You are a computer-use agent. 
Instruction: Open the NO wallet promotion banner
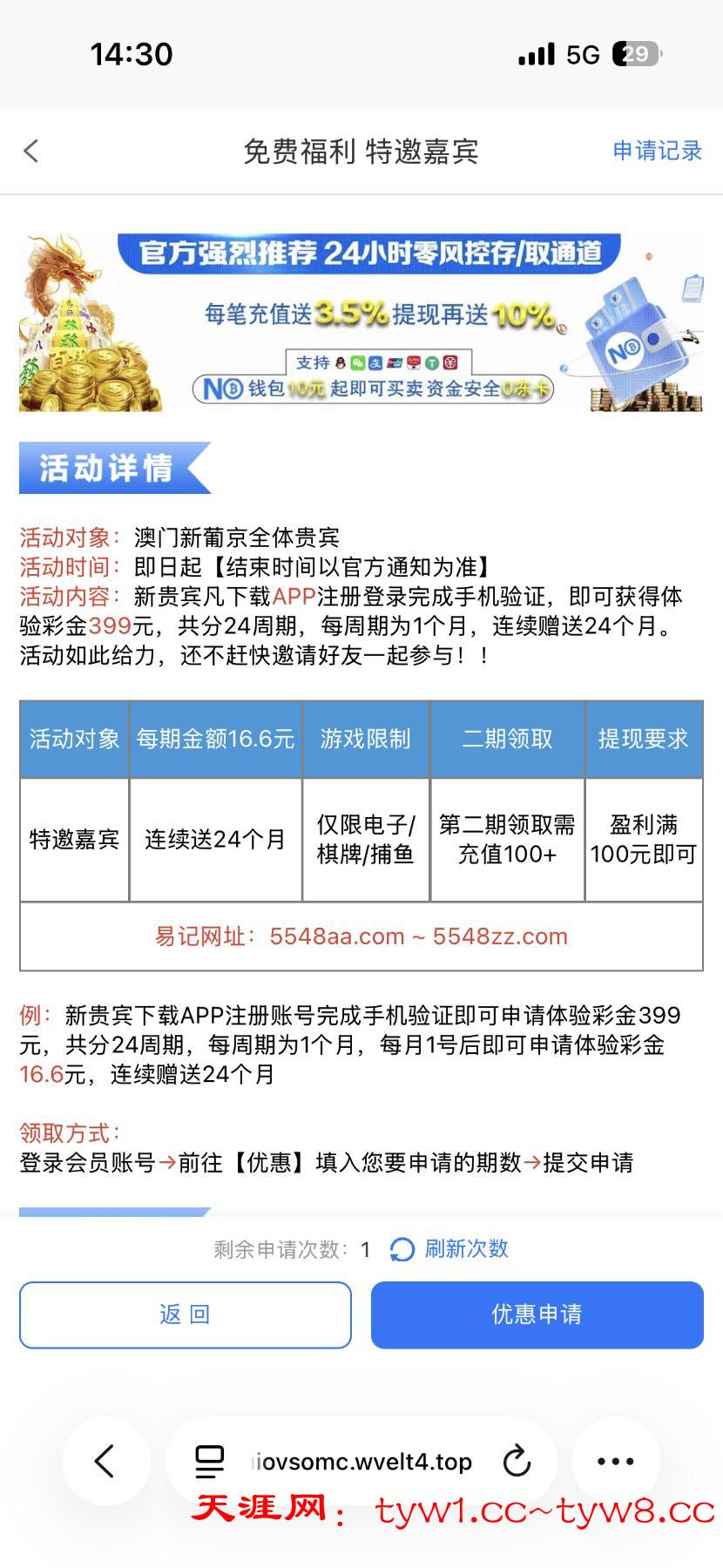(x=361, y=322)
